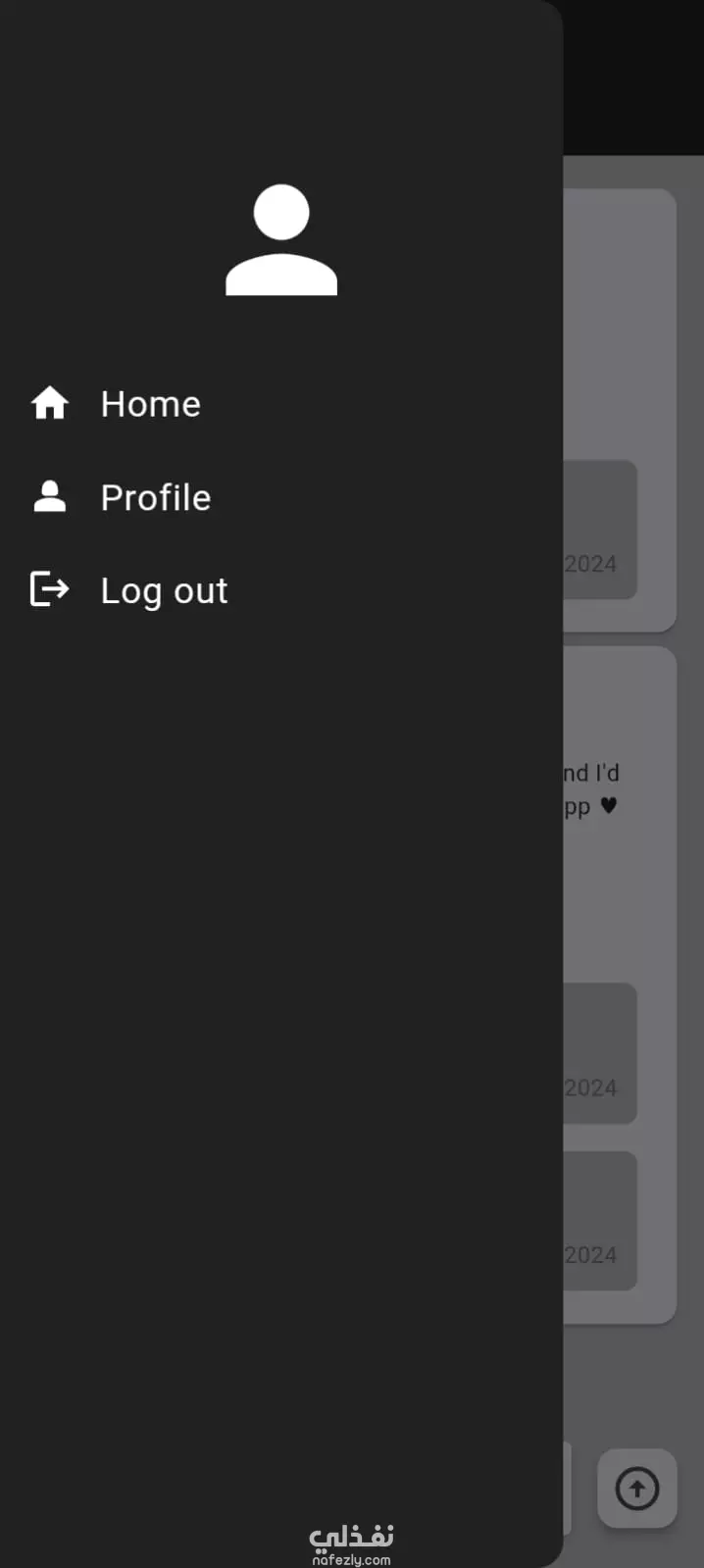
Task: Tap the upload arrow button
Action: click(637, 1489)
